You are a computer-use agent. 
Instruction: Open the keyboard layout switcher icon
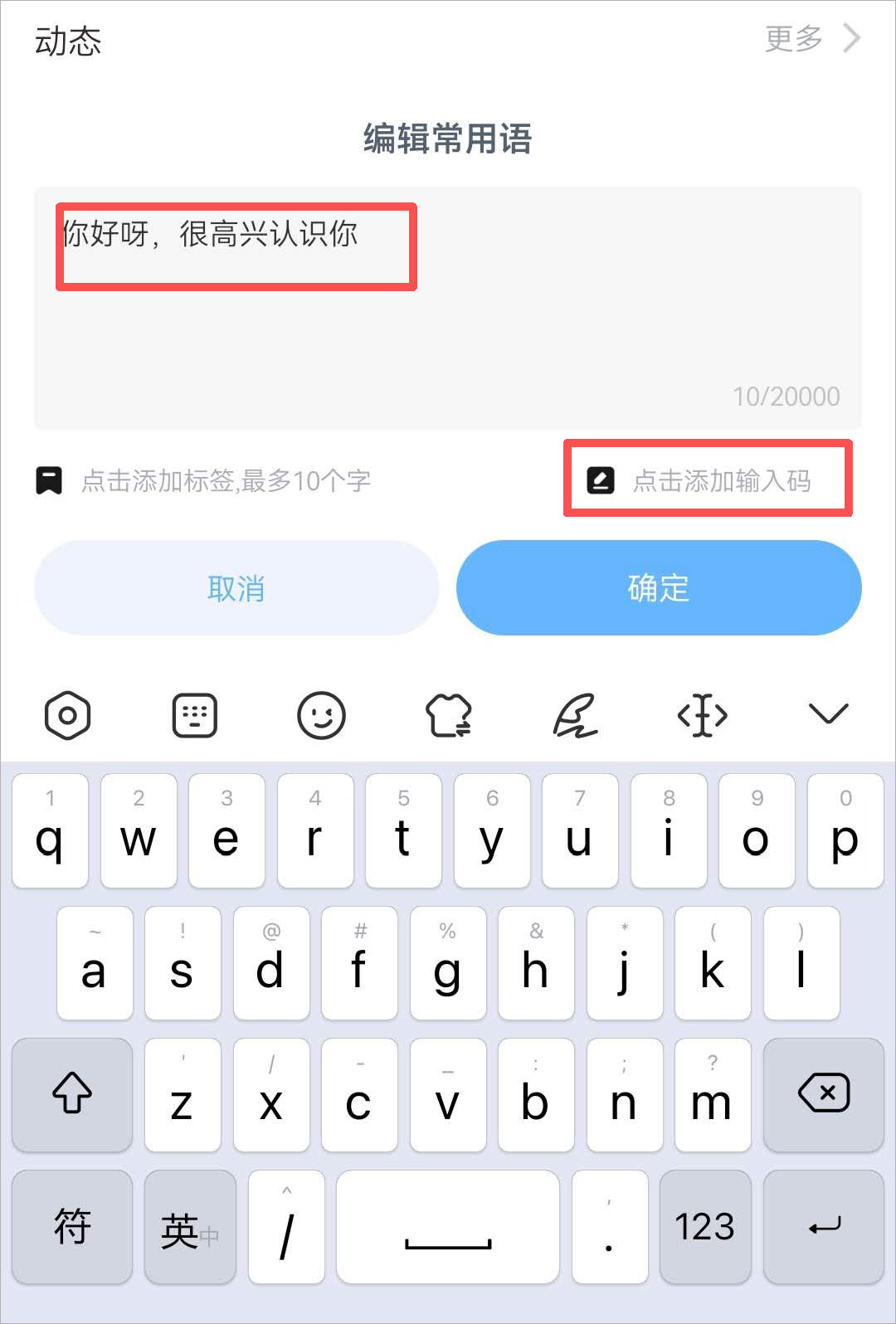pos(194,714)
